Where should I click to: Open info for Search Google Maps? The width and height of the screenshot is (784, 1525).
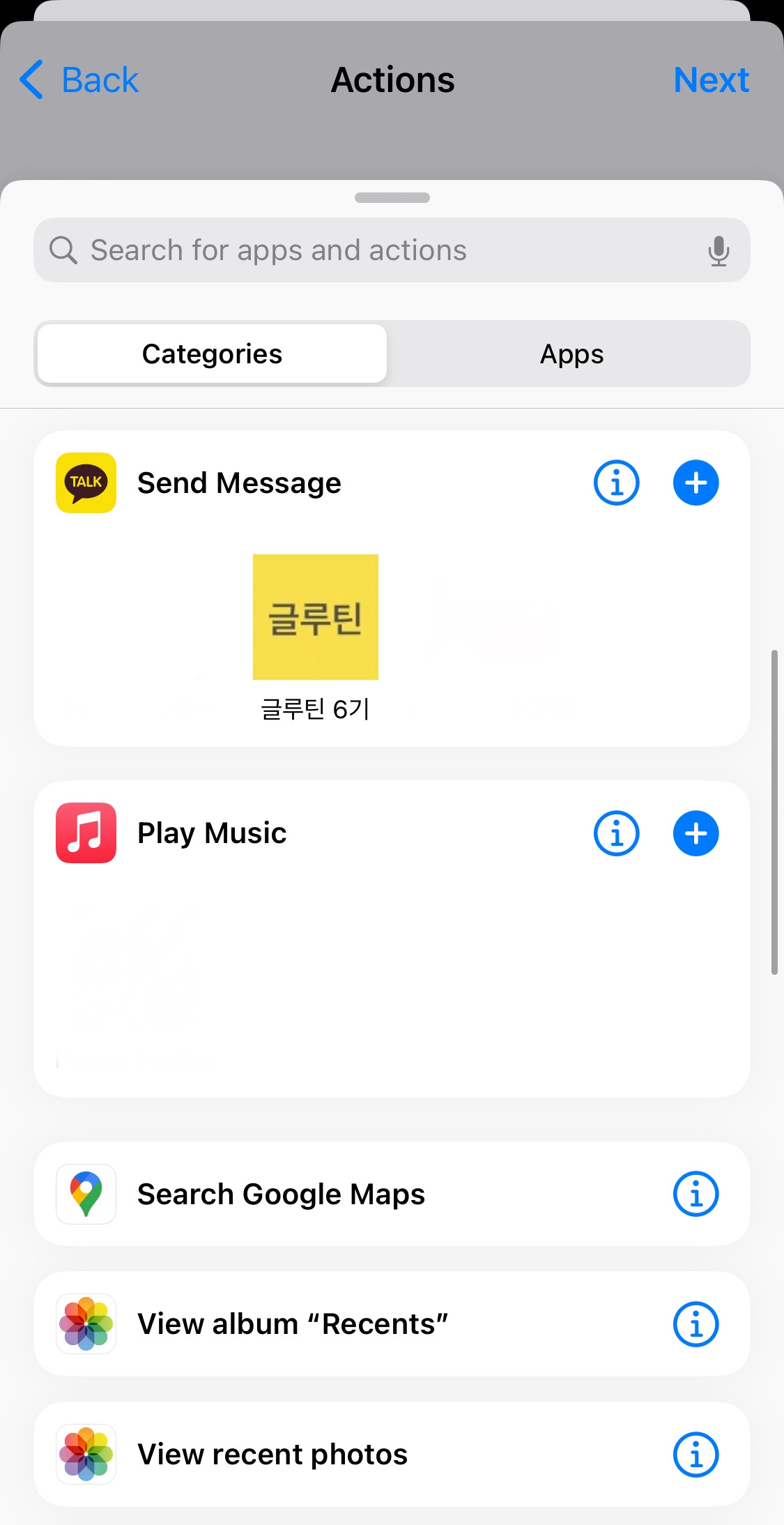pos(695,1194)
